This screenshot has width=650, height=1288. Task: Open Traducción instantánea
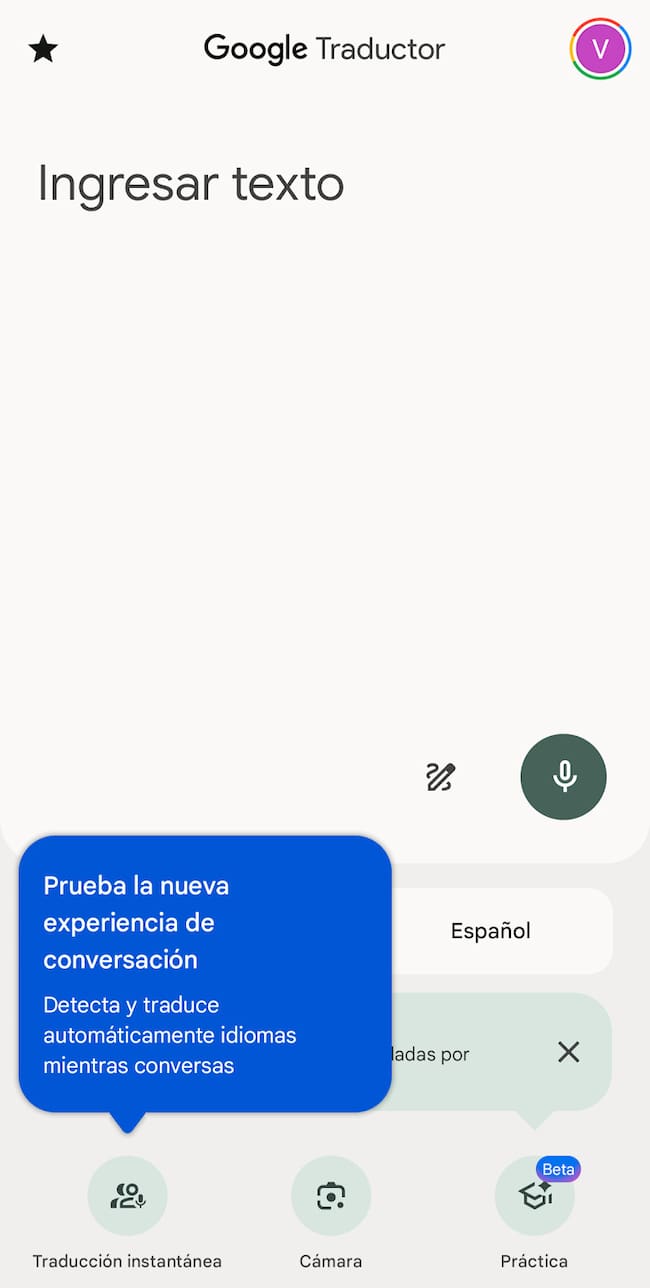(x=127, y=1196)
